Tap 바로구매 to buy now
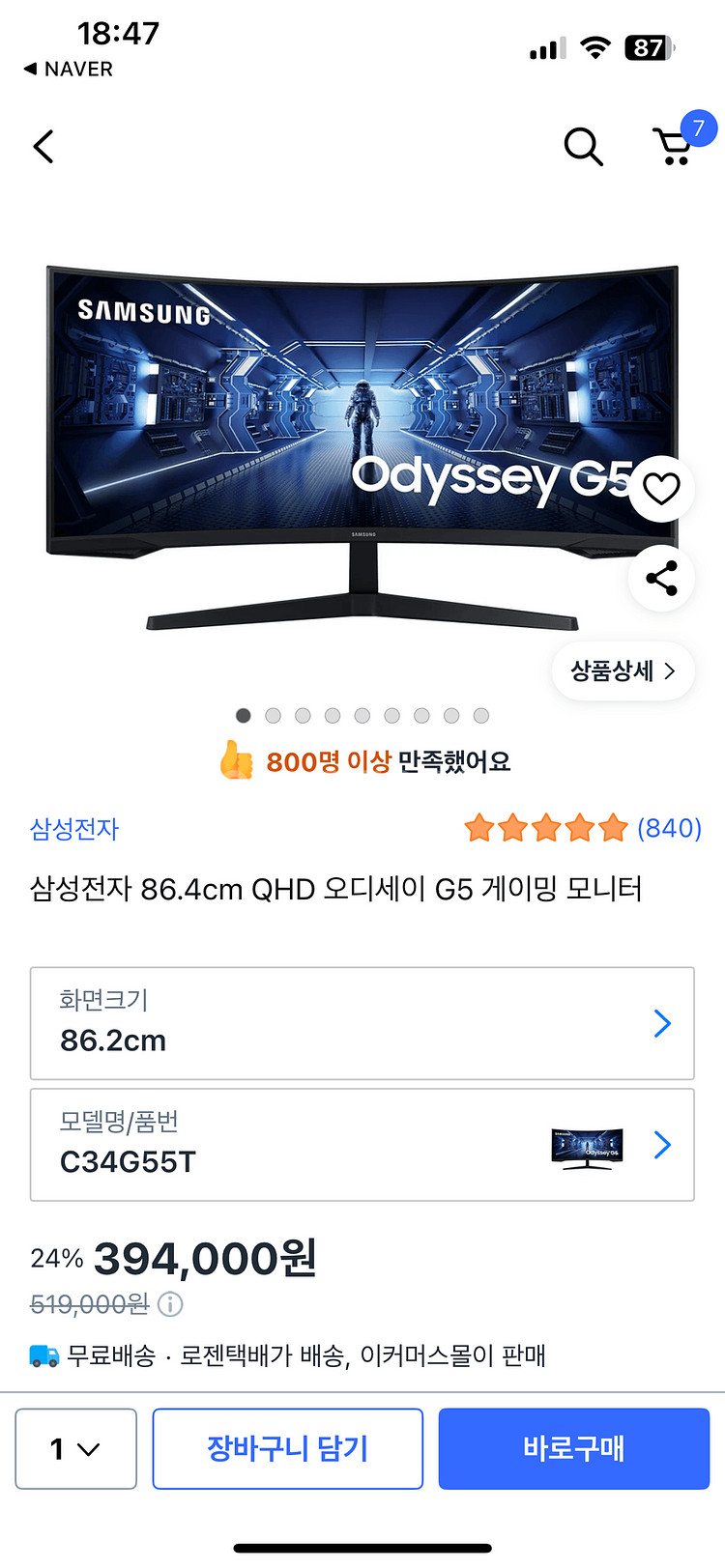 pyautogui.click(x=573, y=1448)
